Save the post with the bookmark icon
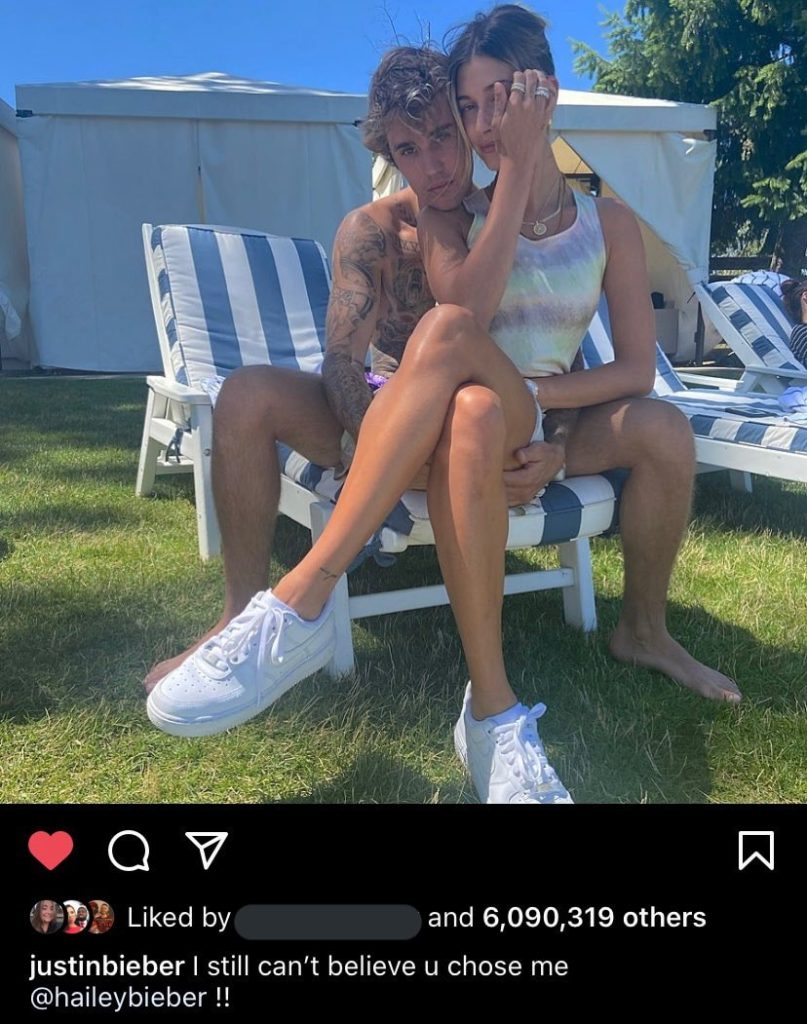Image resolution: width=807 pixels, height=1024 pixels. pyautogui.click(x=755, y=851)
